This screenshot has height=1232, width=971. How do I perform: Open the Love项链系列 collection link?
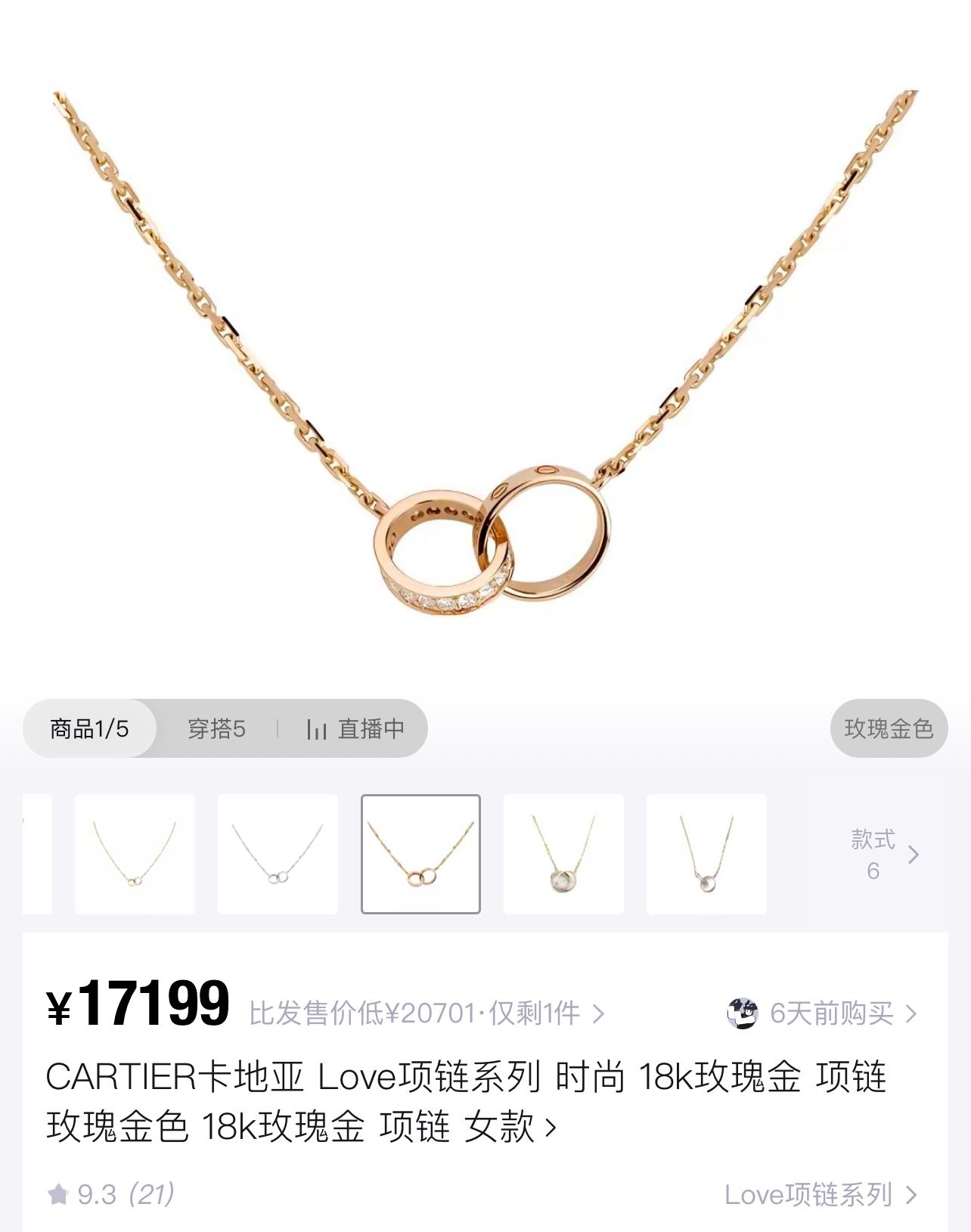(820, 1195)
